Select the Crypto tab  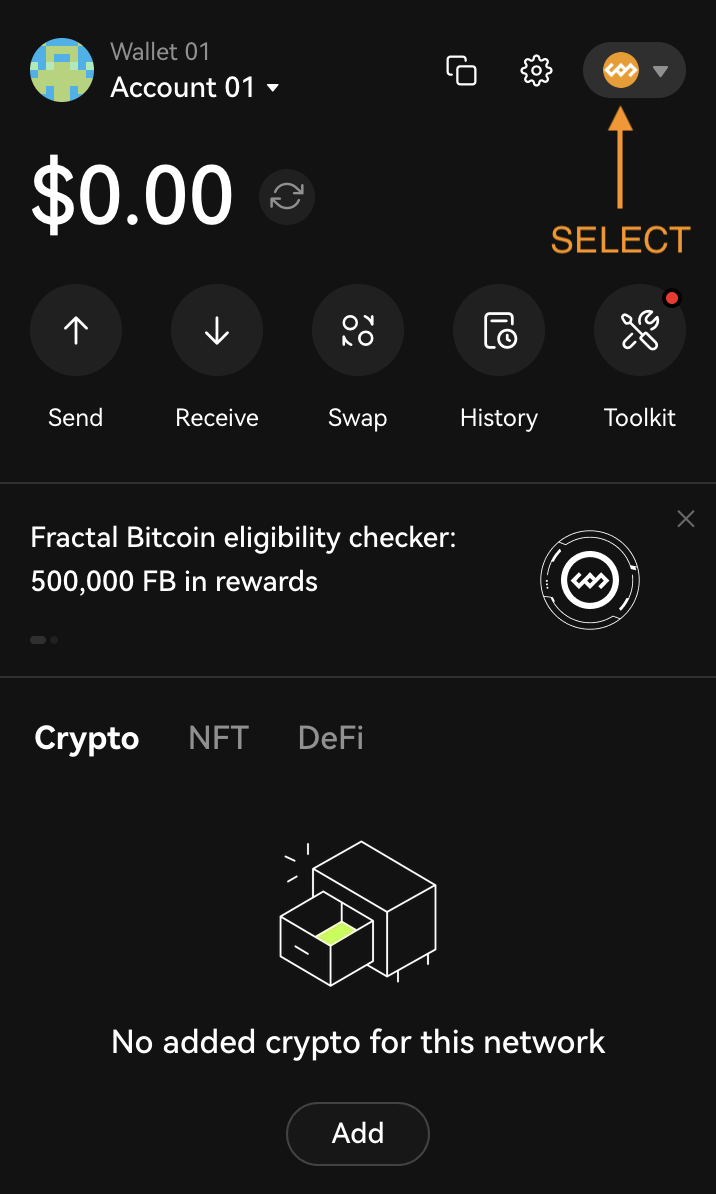coord(87,738)
